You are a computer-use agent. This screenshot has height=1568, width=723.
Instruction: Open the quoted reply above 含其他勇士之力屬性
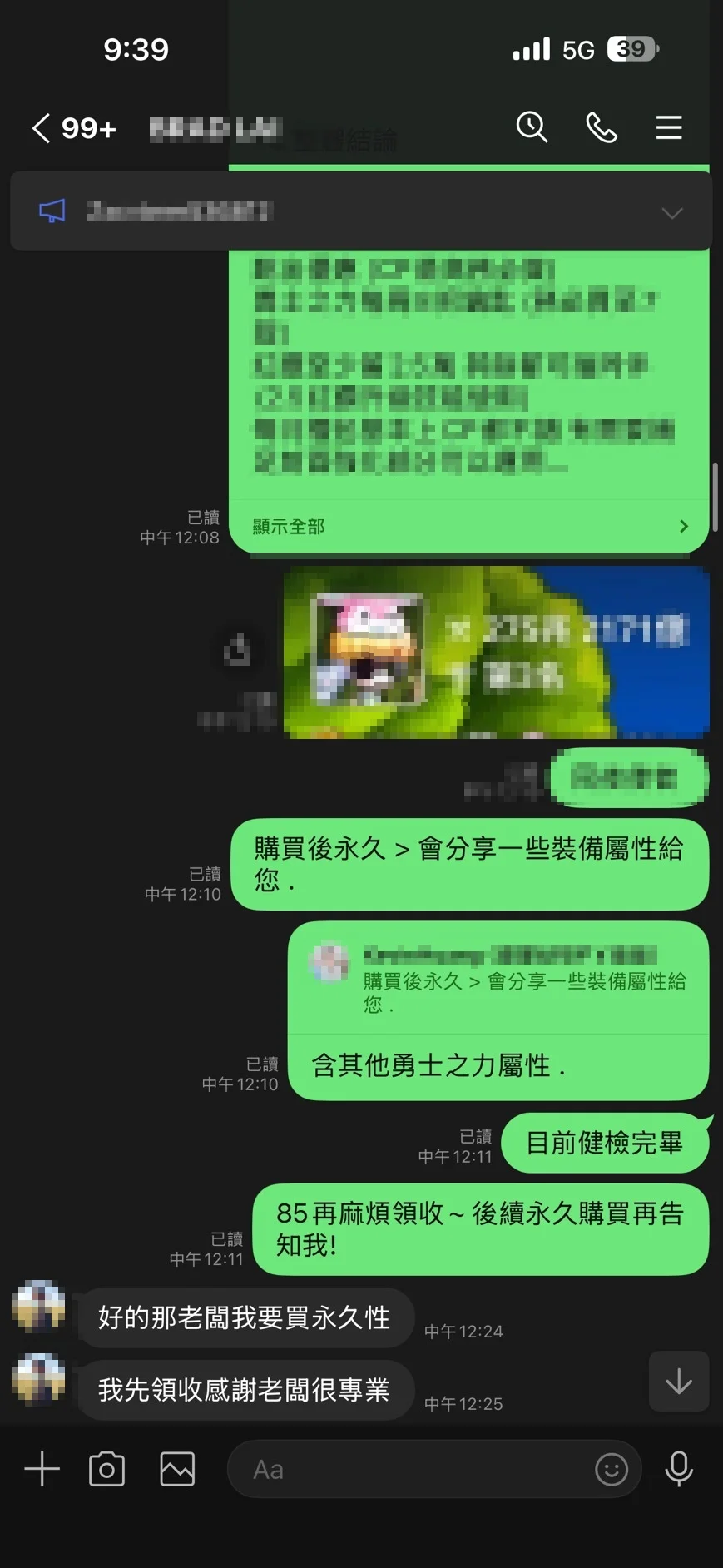pos(499,979)
